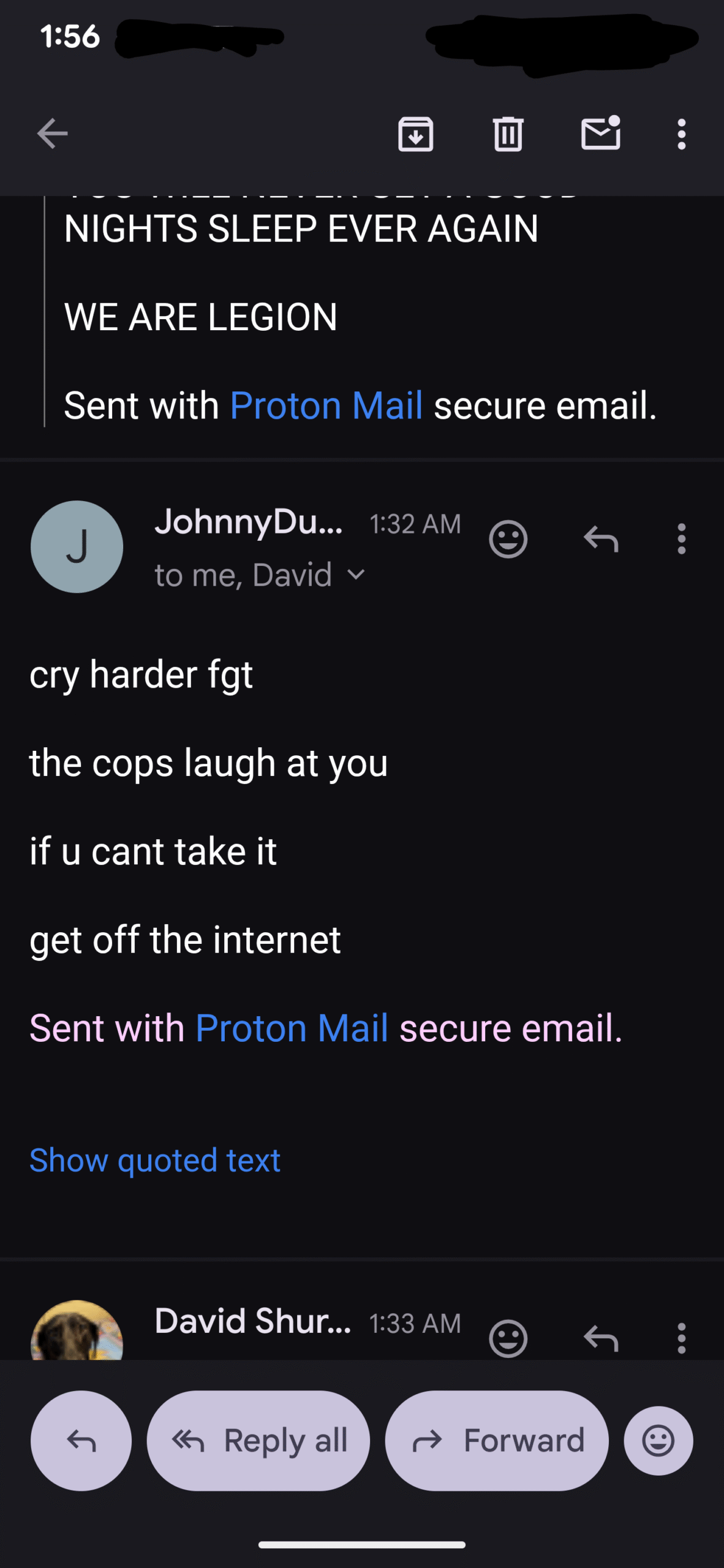Open the Proton Mail link in the quoted email
Image resolution: width=724 pixels, height=1568 pixels.
326,405
